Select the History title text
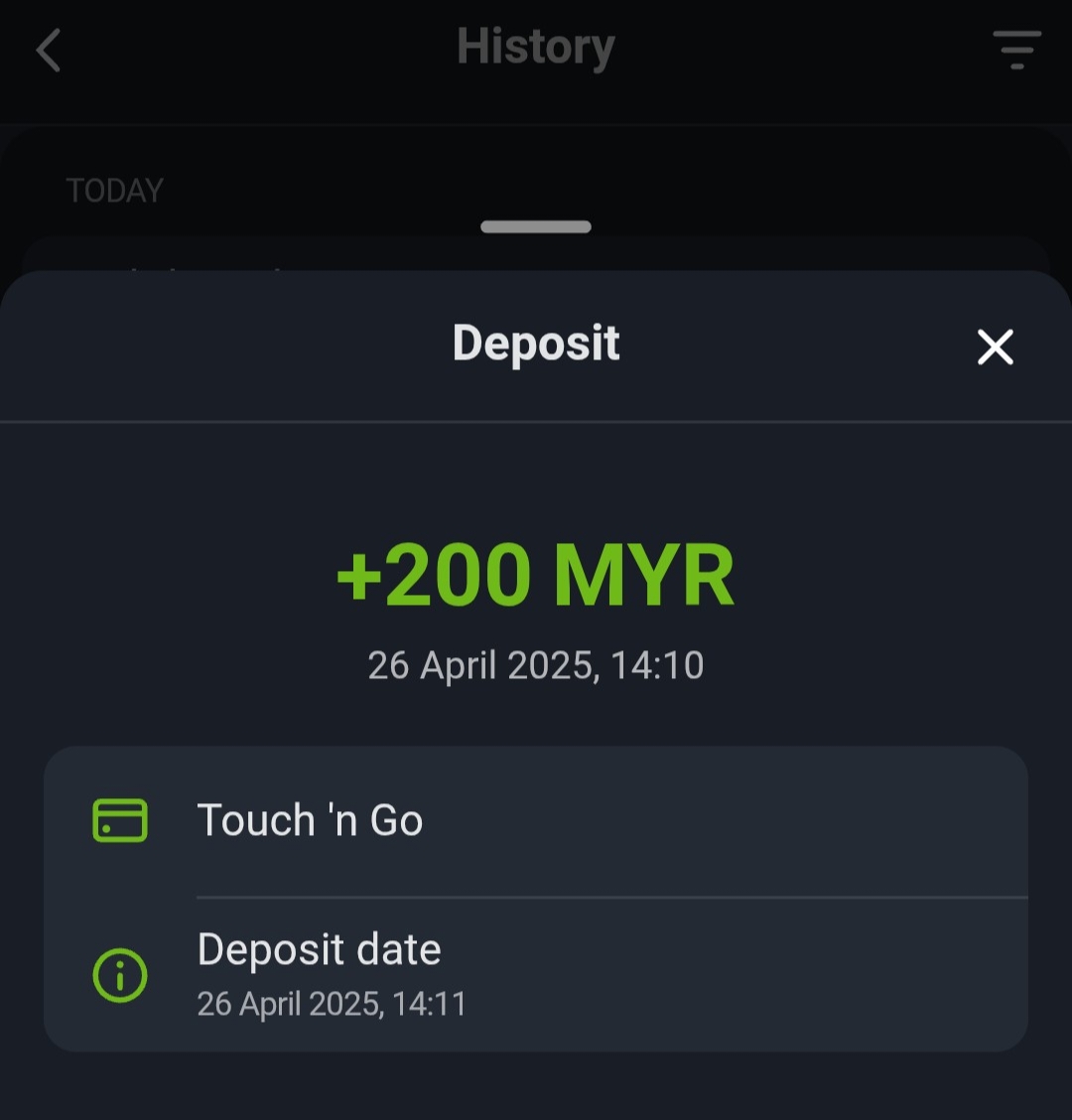The image size is (1072, 1120). point(536,48)
